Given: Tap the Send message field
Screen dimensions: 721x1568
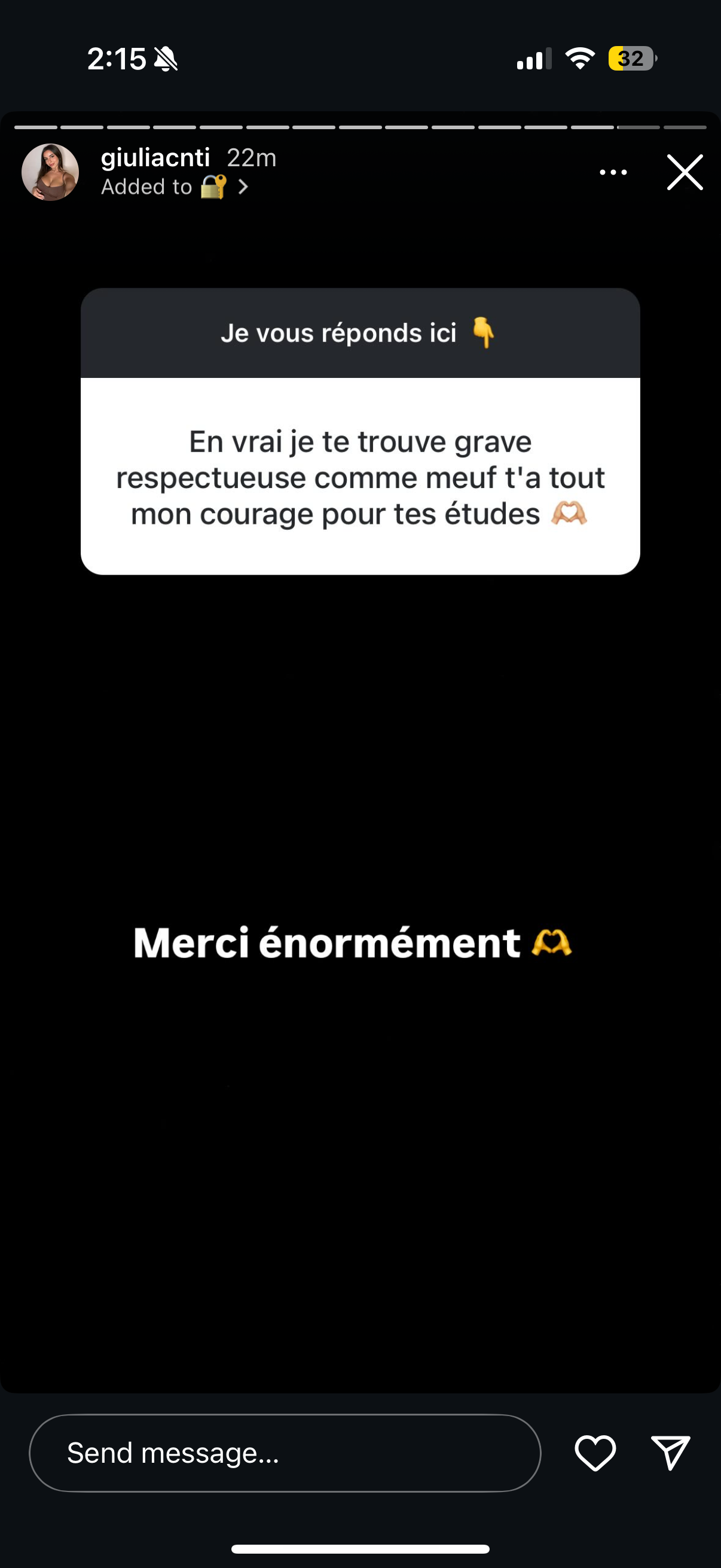Looking at the screenshot, I should tap(285, 1453).
